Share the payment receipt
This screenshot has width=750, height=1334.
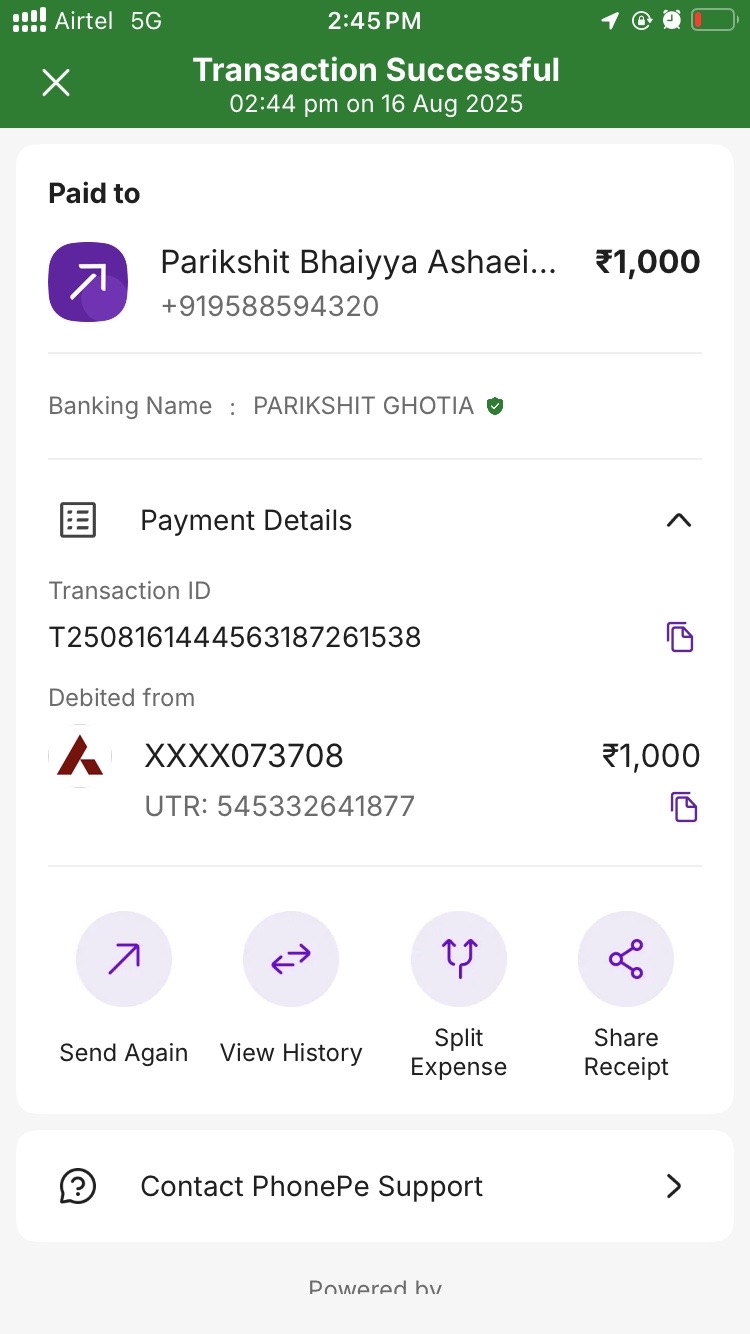626,994
